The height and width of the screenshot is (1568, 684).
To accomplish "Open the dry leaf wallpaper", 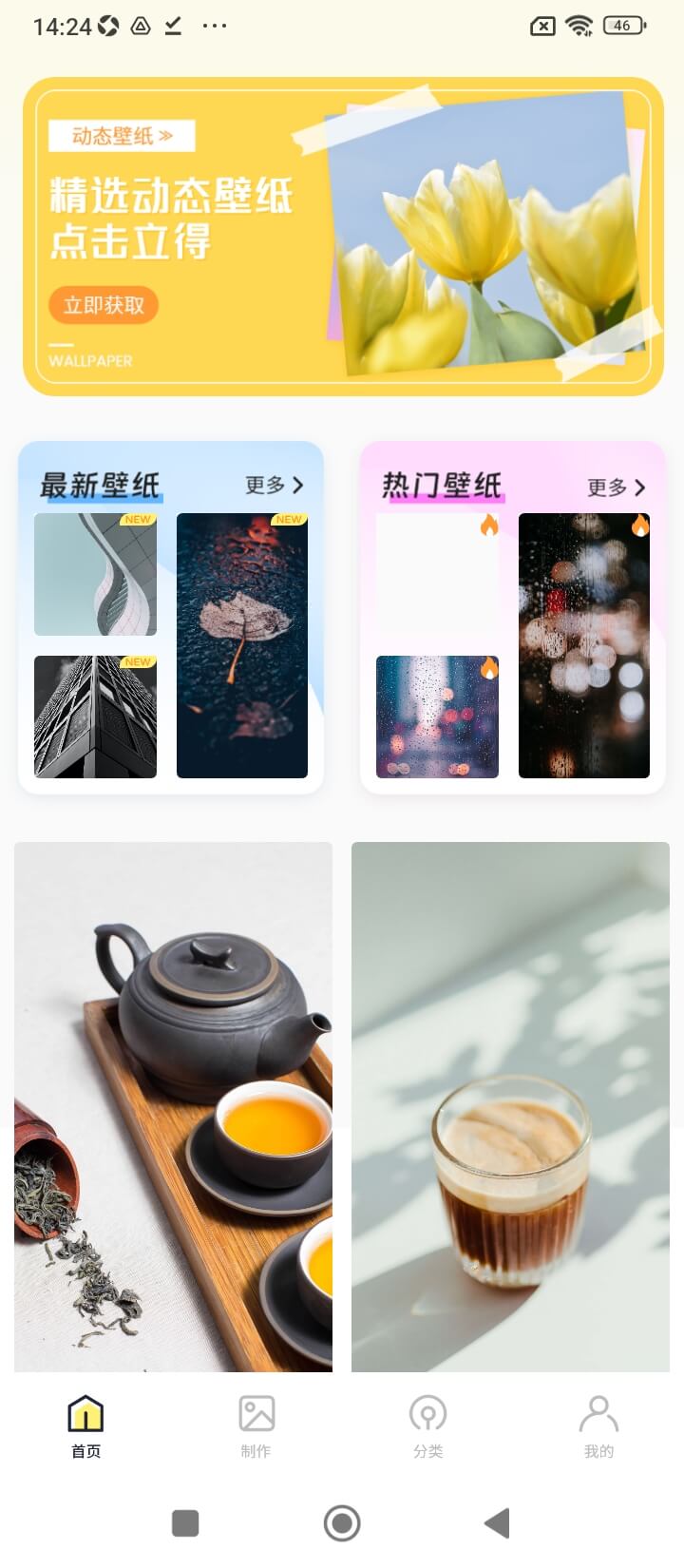I will pos(242,645).
